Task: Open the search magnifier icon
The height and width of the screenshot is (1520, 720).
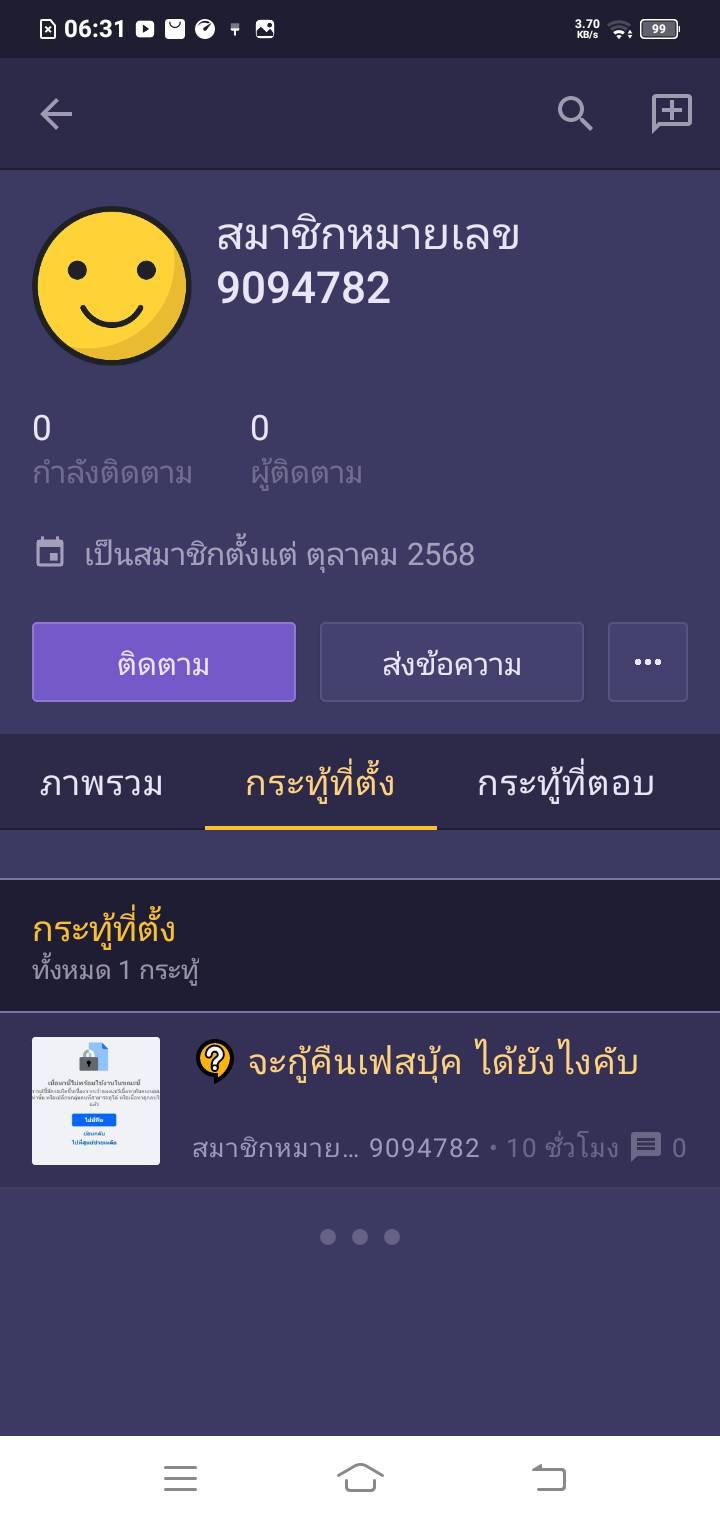Action: (x=575, y=114)
